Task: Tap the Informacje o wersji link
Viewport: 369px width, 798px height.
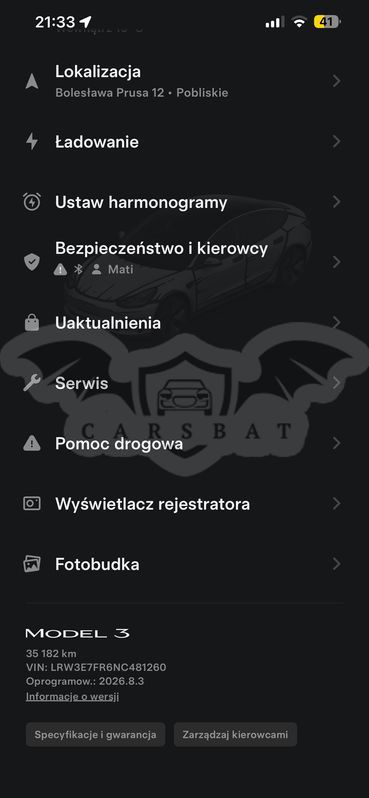Action: pyautogui.click(x=72, y=696)
